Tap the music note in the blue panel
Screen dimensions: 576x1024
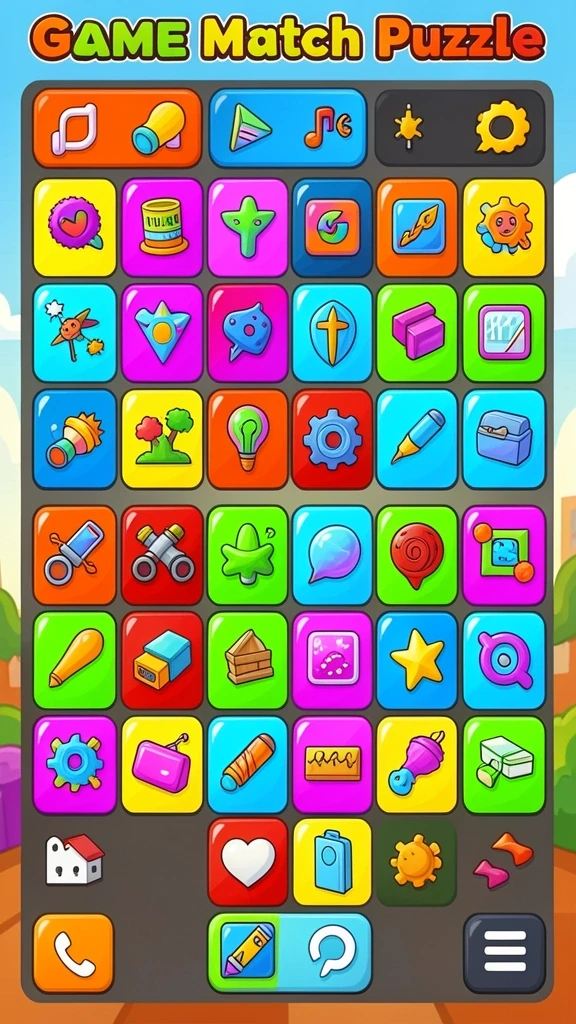point(328,127)
